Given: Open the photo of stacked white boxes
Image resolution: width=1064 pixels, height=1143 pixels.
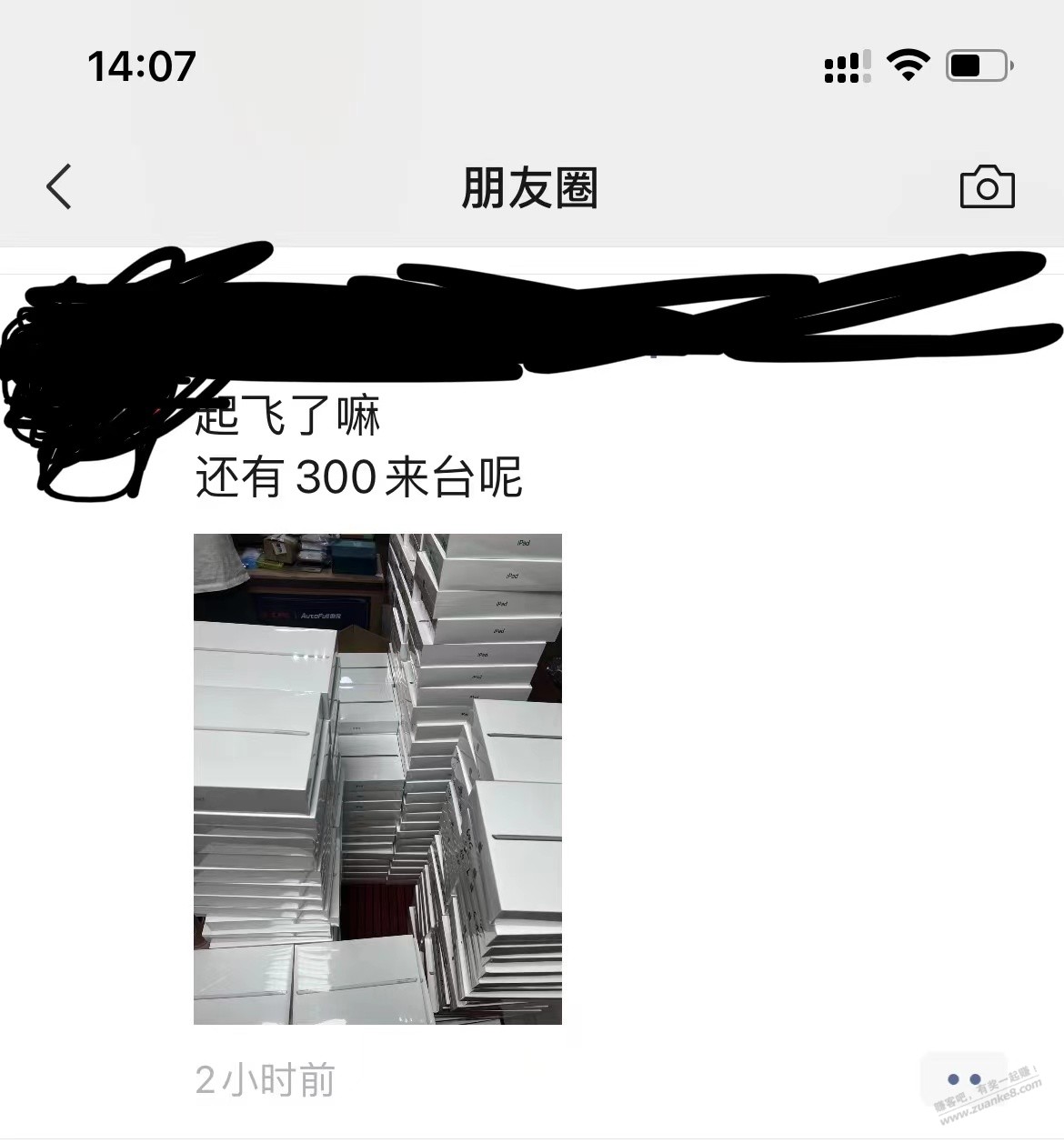Looking at the screenshot, I should coord(377,778).
